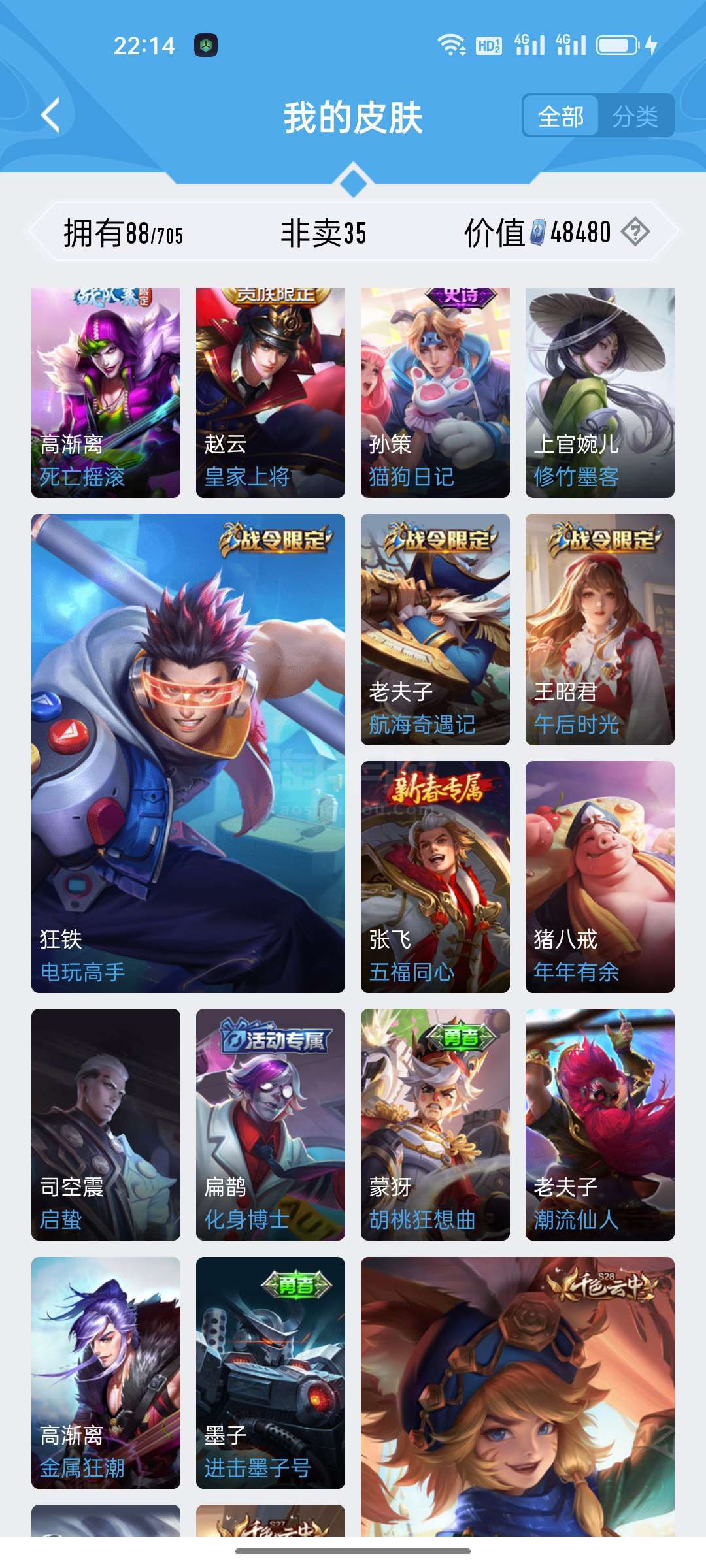Open the large 狂铁 电玩高手 skin
The width and height of the screenshot is (706, 1568).
click(x=188, y=753)
